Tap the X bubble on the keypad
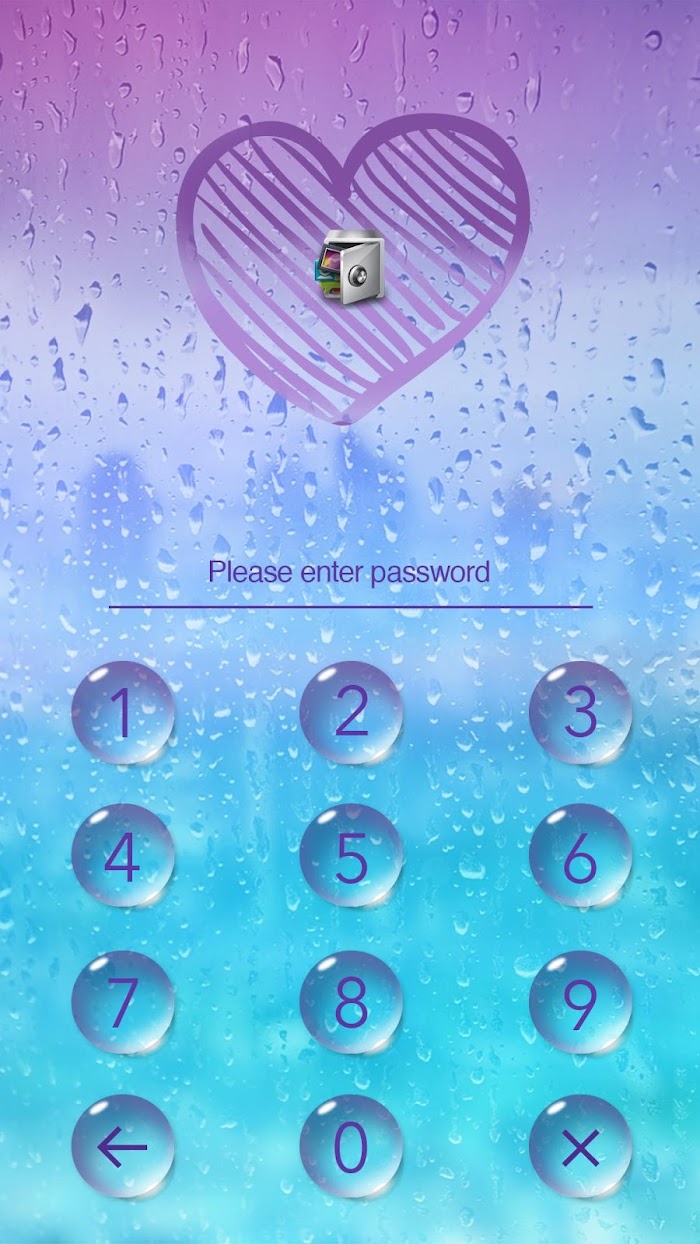This screenshot has width=700, height=1244. pyautogui.click(x=580, y=1147)
